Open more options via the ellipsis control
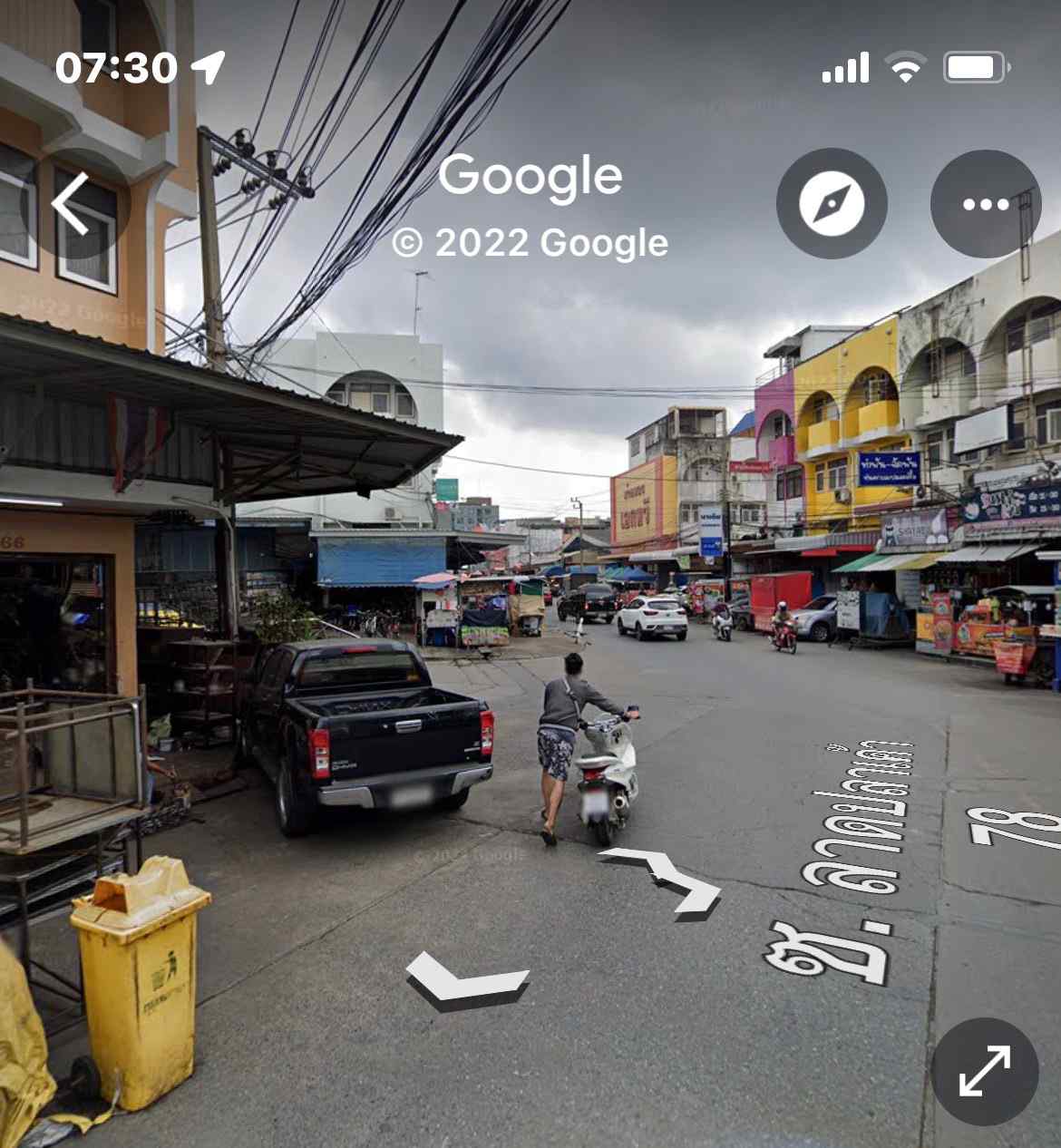This screenshot has height=1148, width=1061. pyautogui.click(x=985, y=203)
